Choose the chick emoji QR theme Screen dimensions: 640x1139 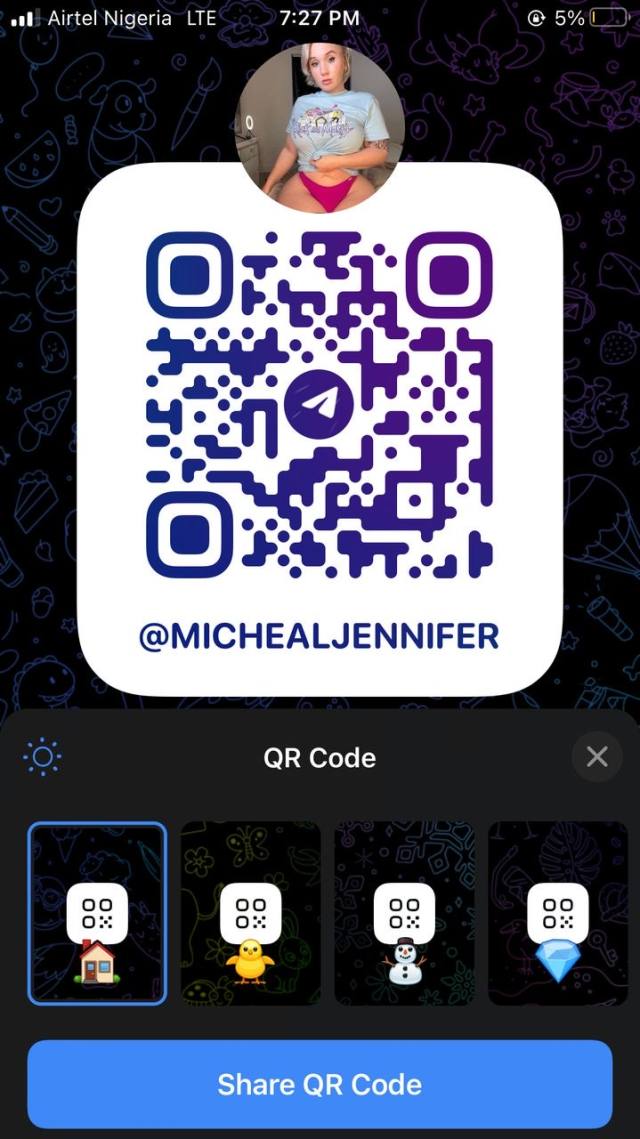251,913
